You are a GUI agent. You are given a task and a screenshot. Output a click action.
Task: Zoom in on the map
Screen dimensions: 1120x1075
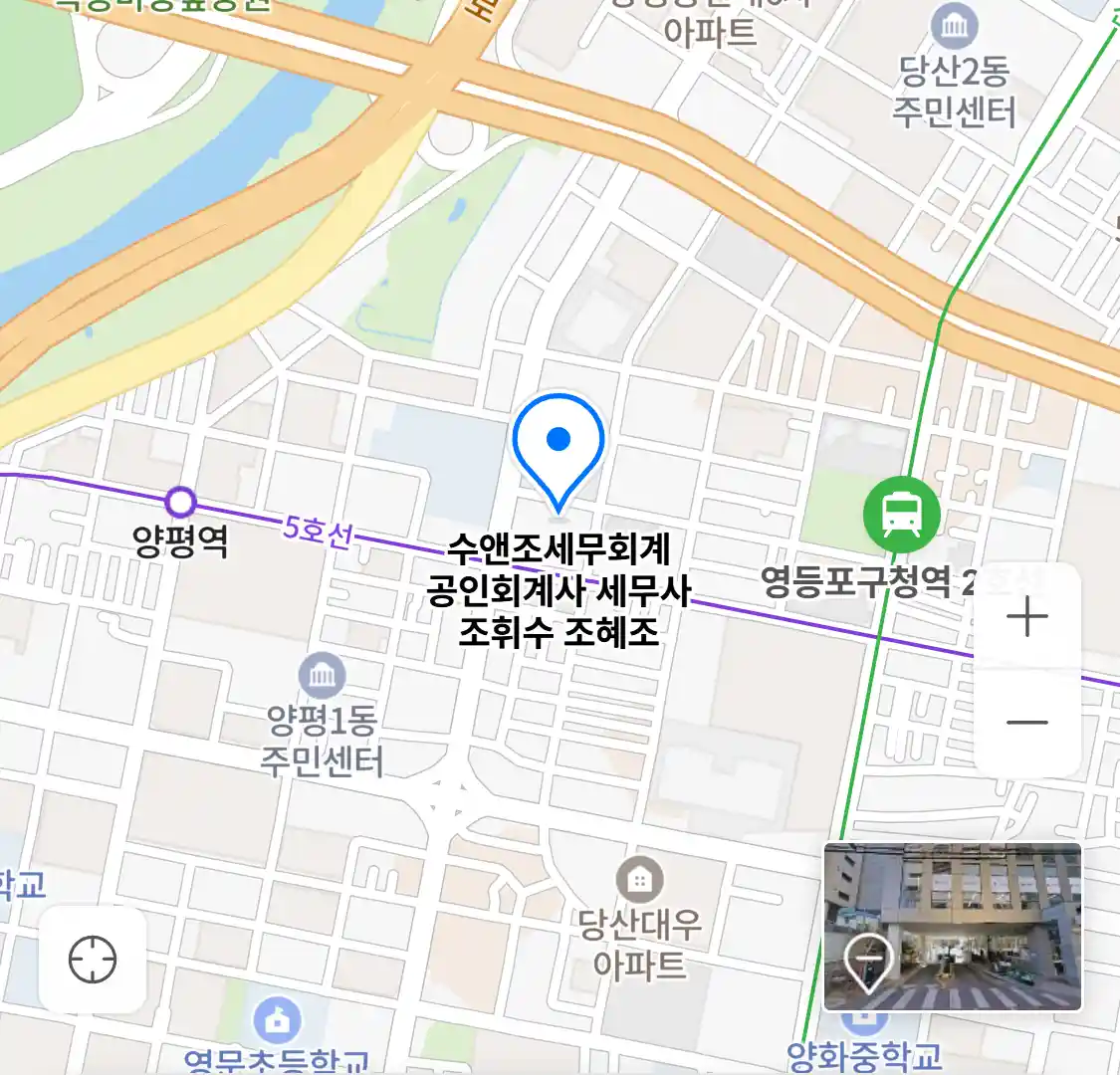(1026, 618)
